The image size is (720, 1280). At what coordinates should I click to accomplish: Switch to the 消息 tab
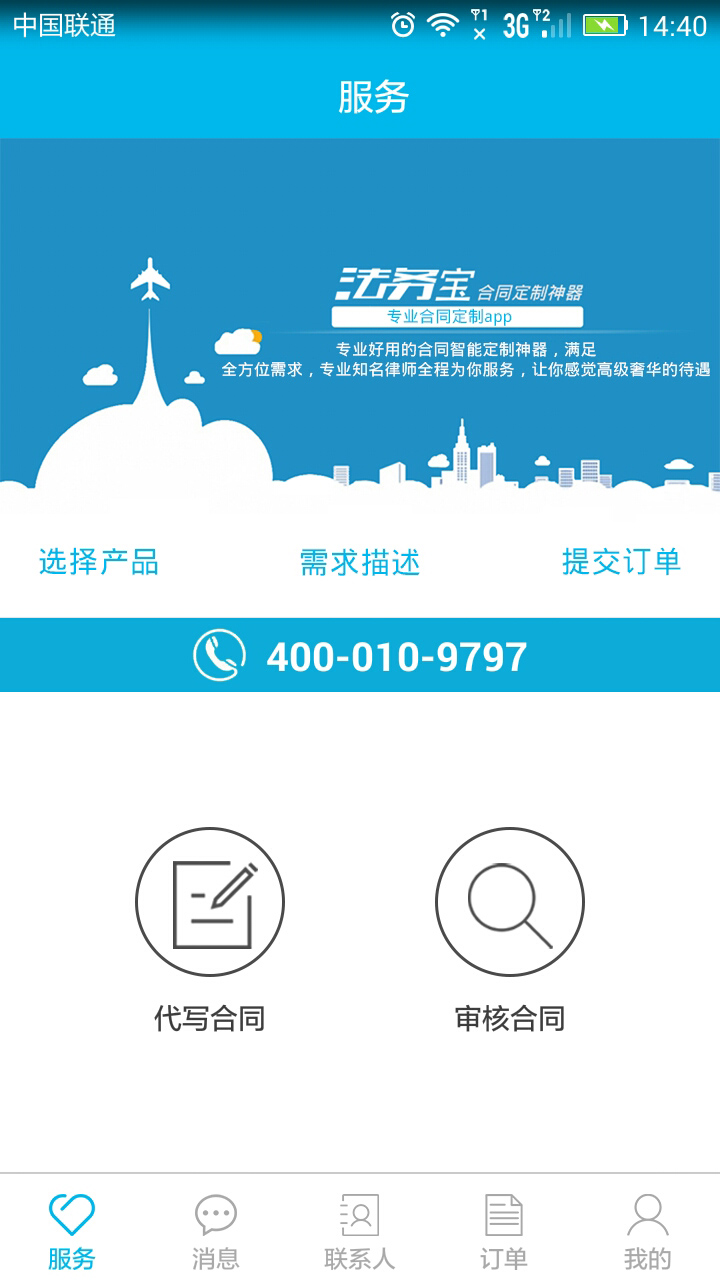(x=216, y=1230)
